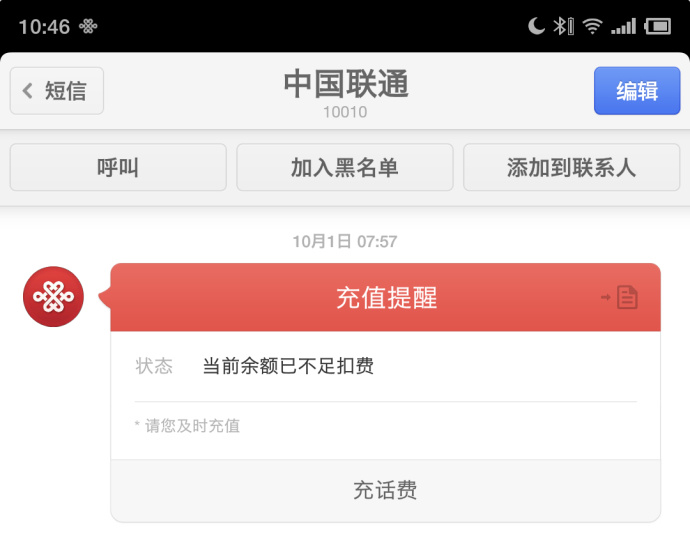The image size is (690, 546).
Task: Call 10010 via 呼叫
Action: (118, 167)
